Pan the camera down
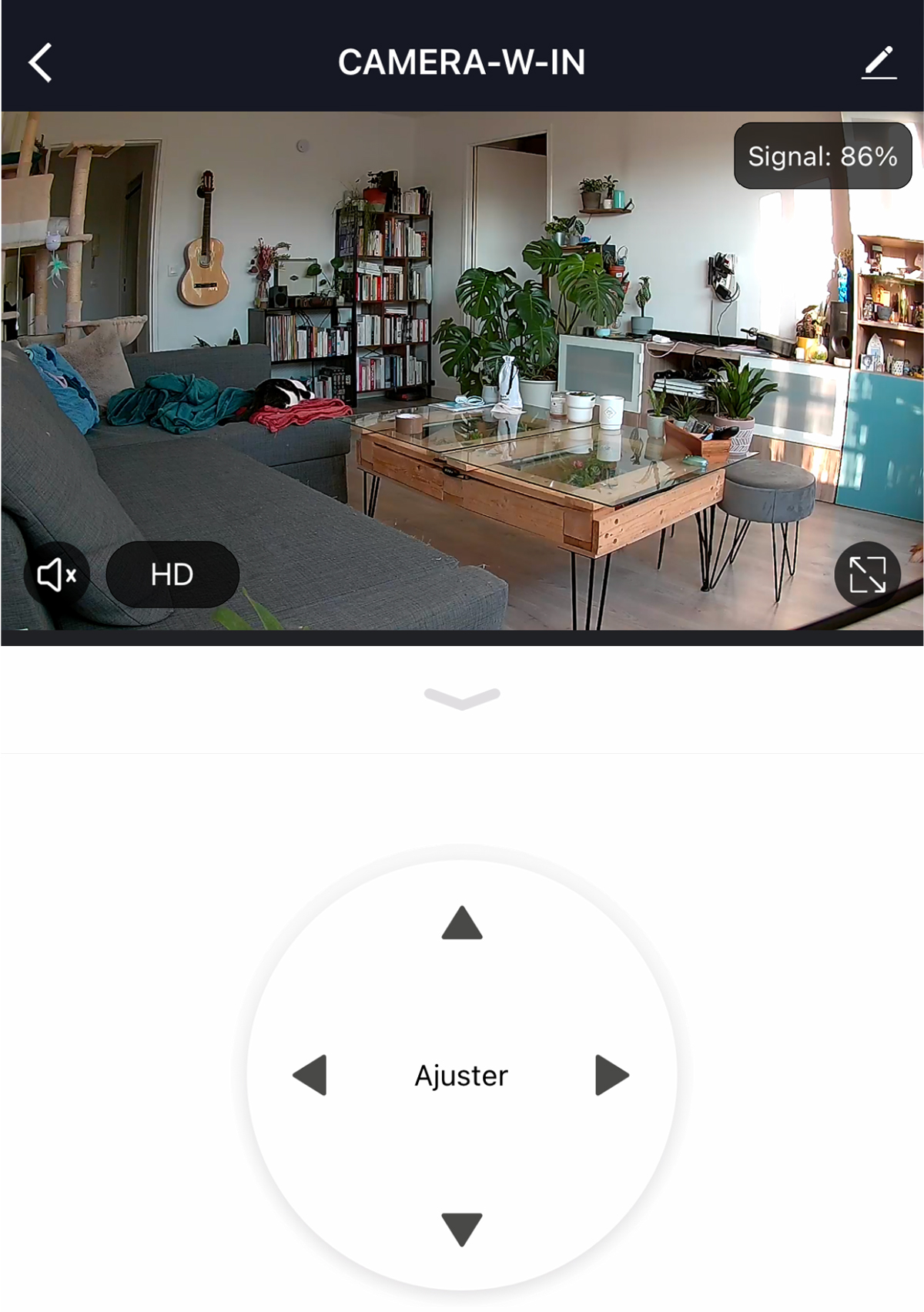The image size is (924, 1312). tap(462, 1229)
